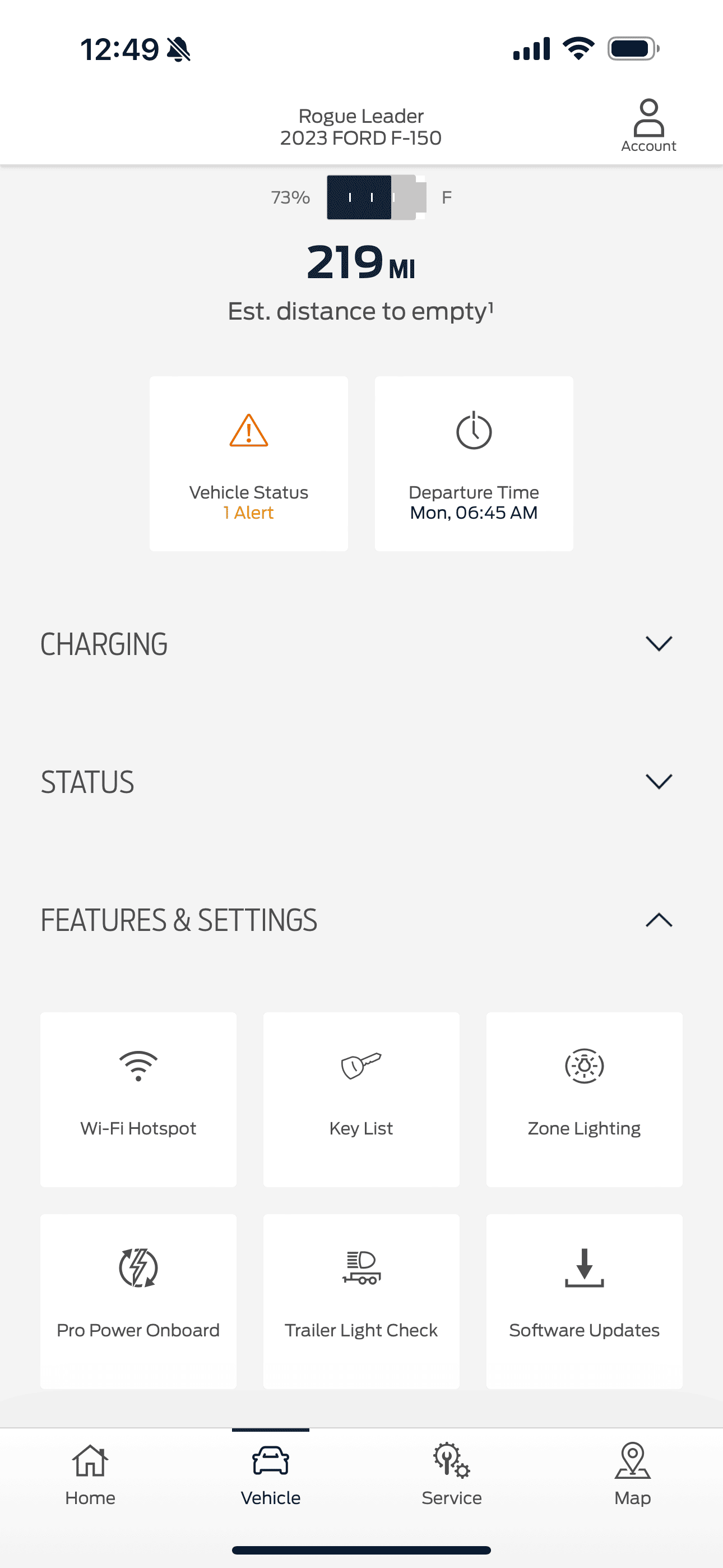Open Departure Time settings
Viewport: 723px width, 1568px height.
coord(474,464)
